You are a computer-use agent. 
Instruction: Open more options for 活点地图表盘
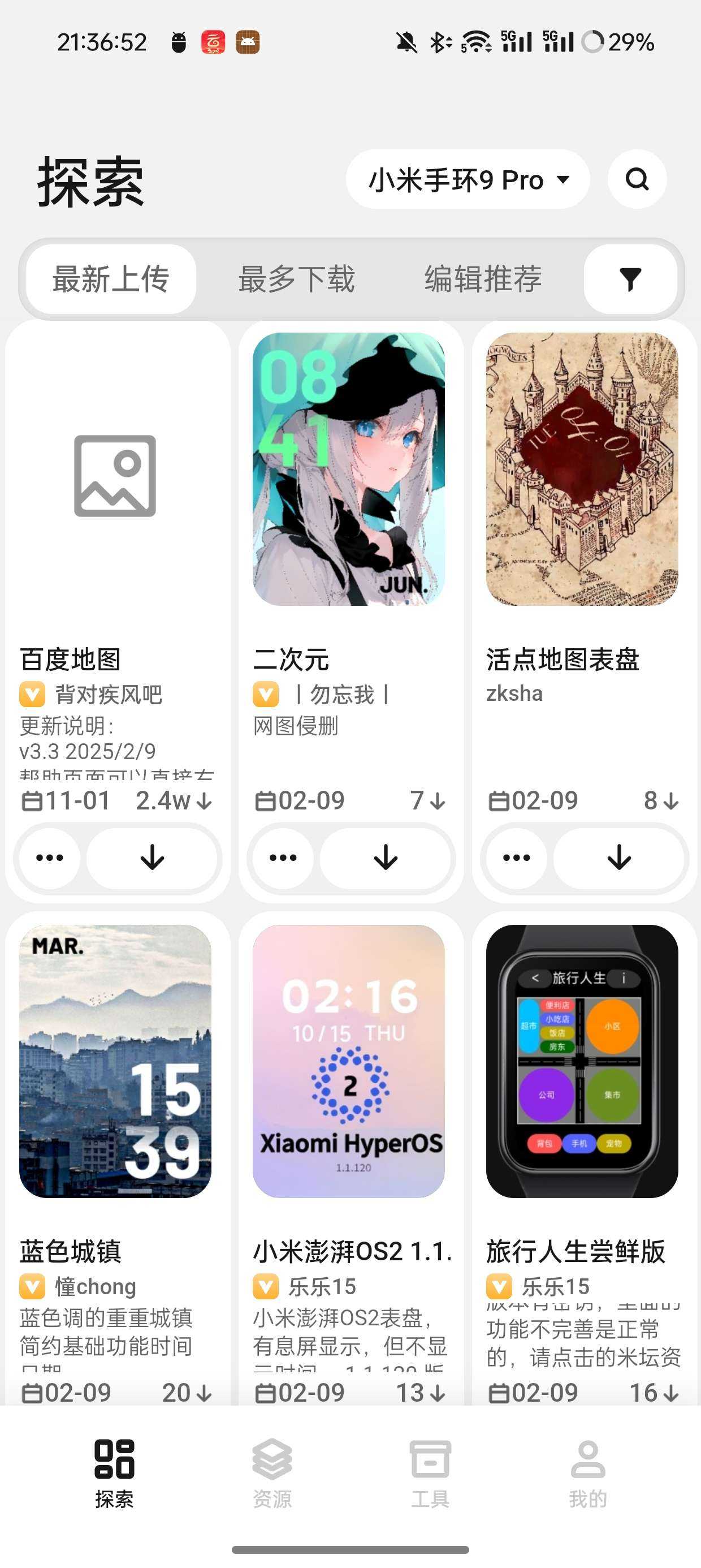517,858
